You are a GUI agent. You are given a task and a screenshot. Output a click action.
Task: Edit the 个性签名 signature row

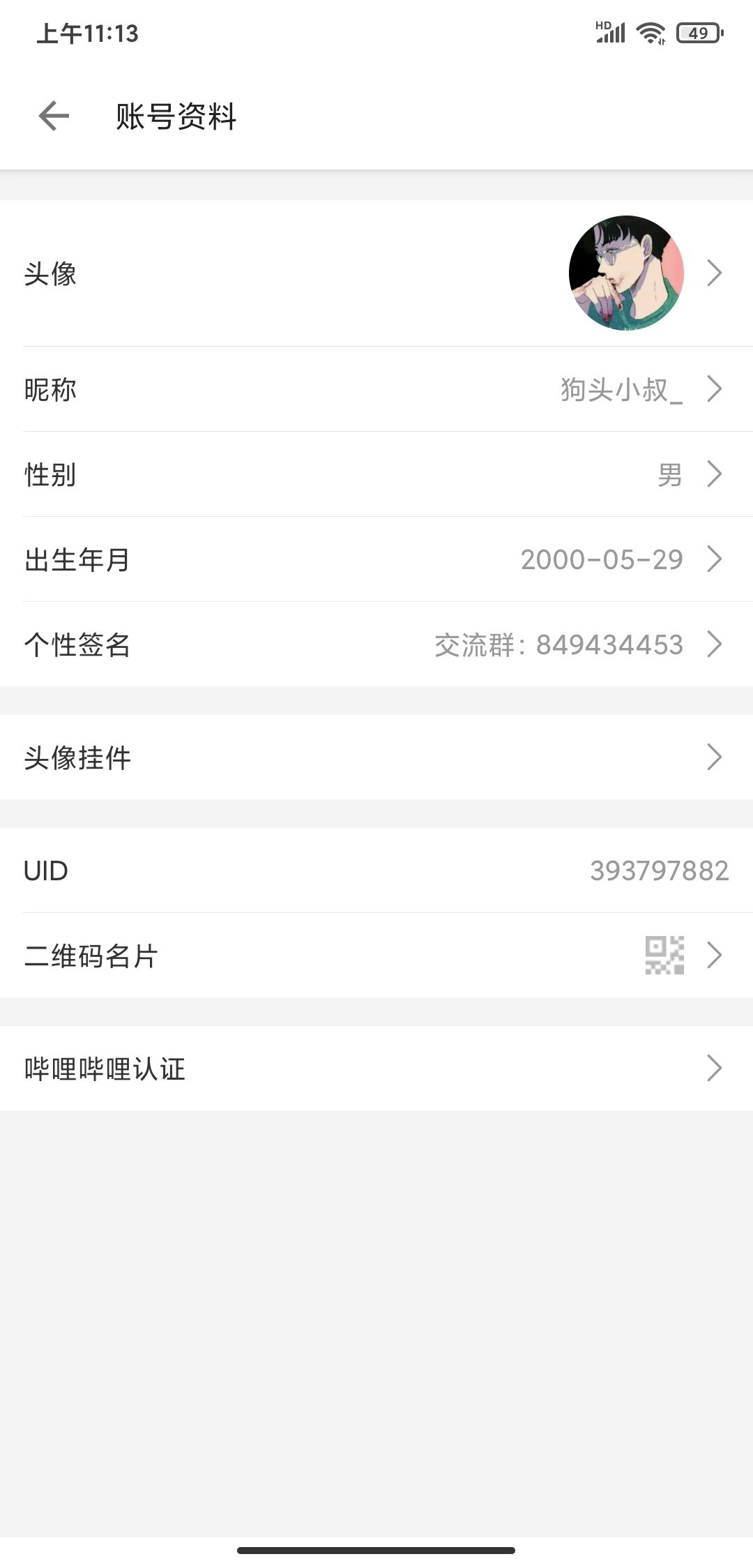pos(376,644)
